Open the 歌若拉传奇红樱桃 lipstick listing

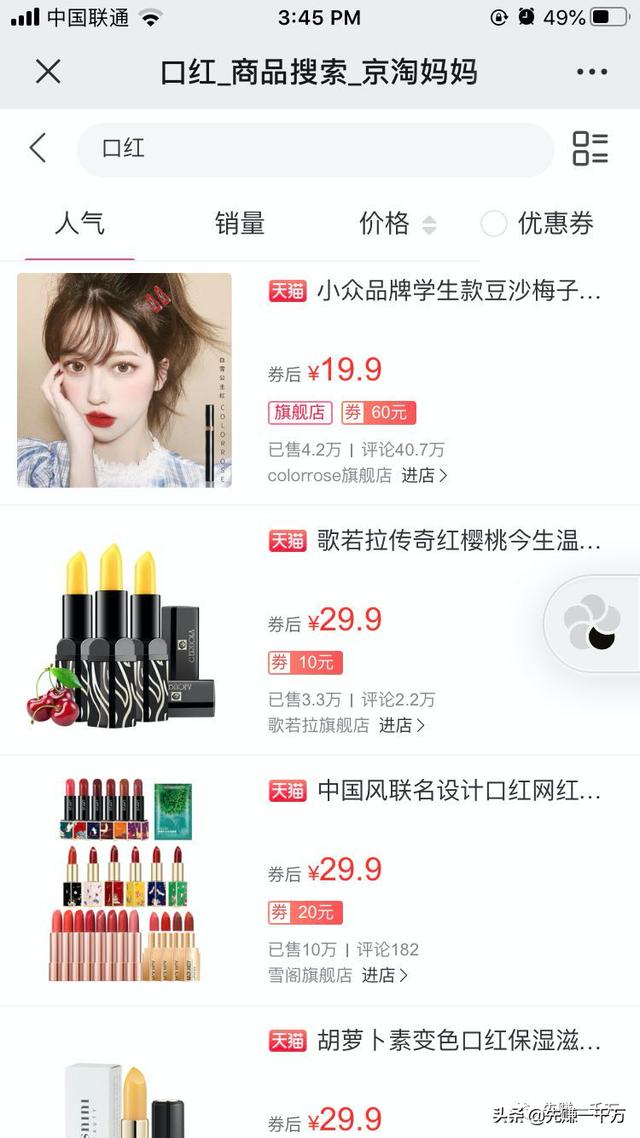tap(459, 541)
